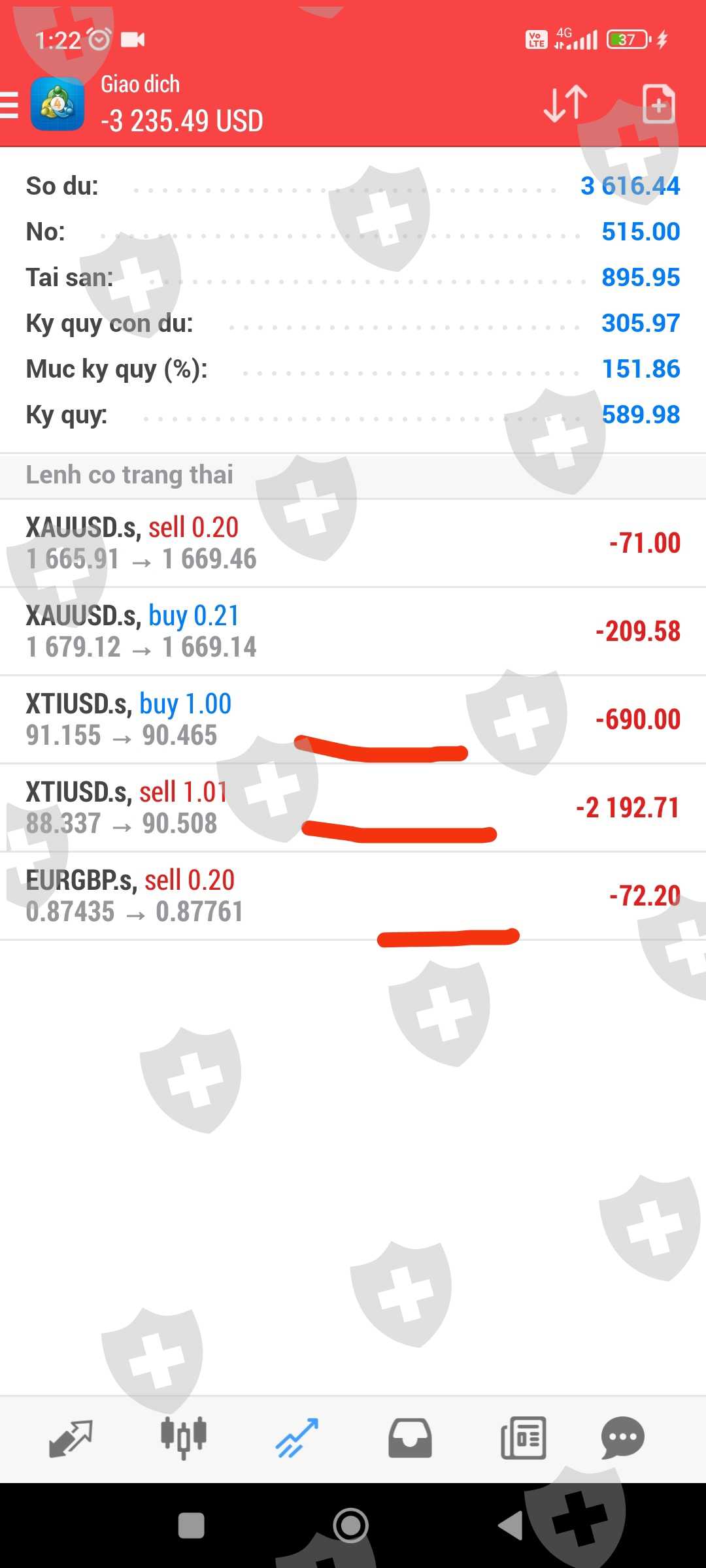This screenshot has height=1568, width=706.
Task: Open the EURGBP.s sell 0.20 position
Action: pos(353,896)
